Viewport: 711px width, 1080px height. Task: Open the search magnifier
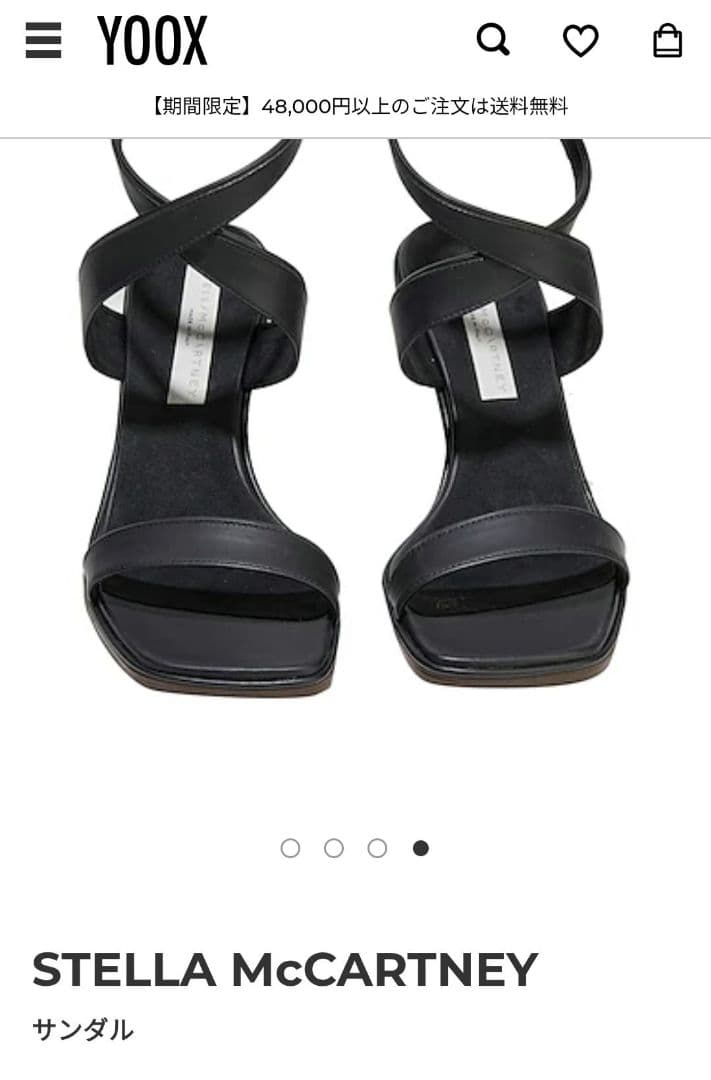coord(493,41)
